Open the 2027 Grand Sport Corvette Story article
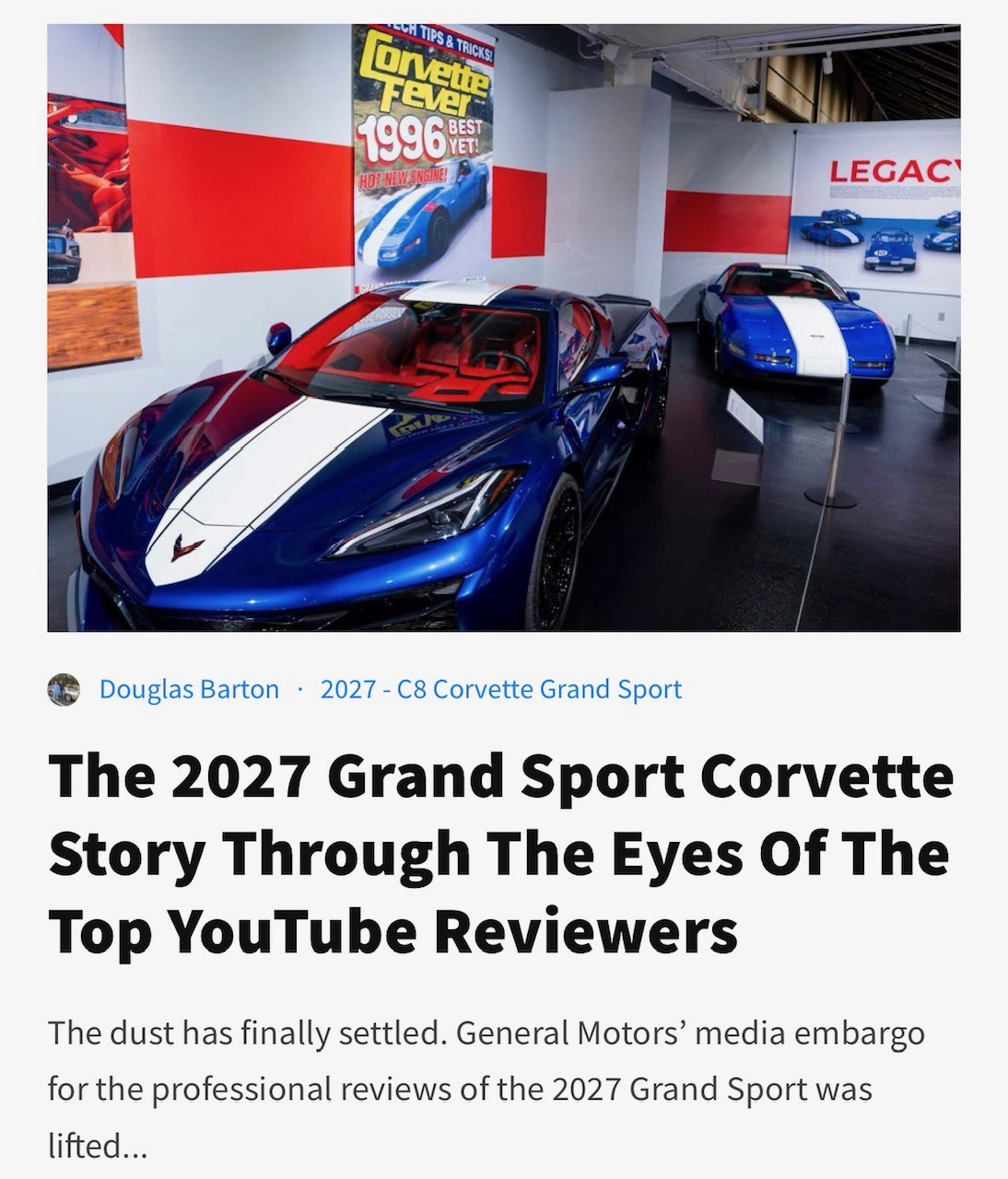The height and width of the screenshot is (1179, 1008). [x=501, y=853]
